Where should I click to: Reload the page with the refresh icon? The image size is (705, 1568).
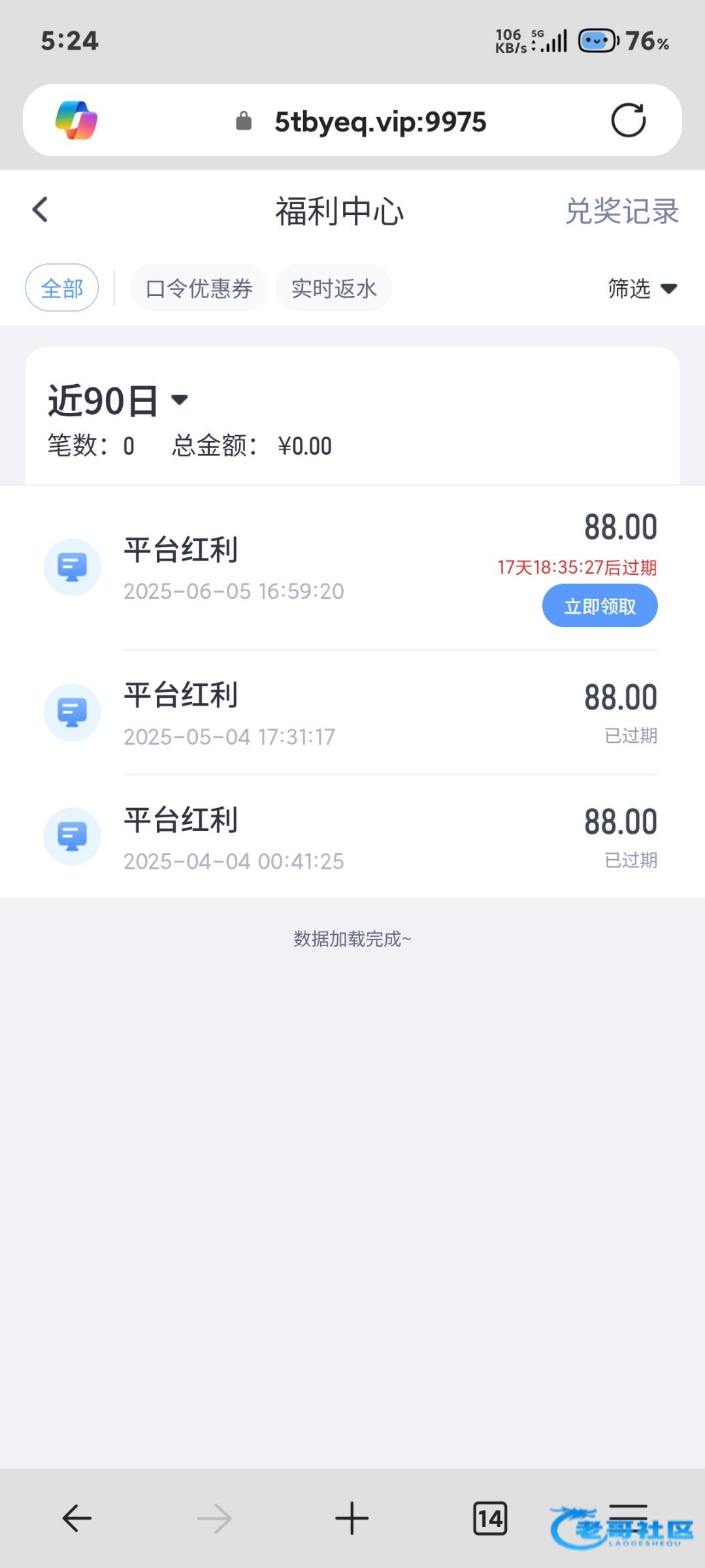tap(628, 120)
